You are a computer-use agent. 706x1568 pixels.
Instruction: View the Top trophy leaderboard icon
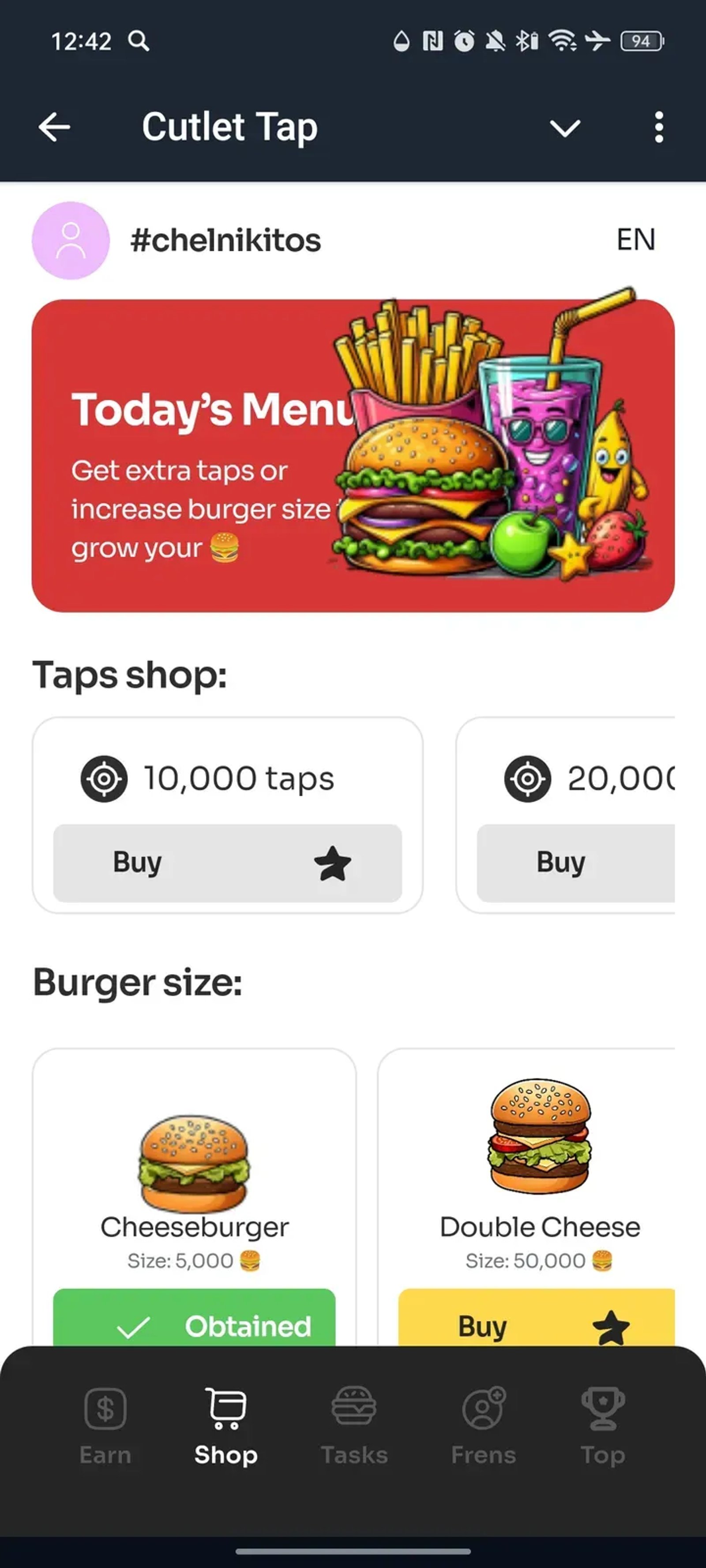pyautogui.click(x=602, y=1404)
